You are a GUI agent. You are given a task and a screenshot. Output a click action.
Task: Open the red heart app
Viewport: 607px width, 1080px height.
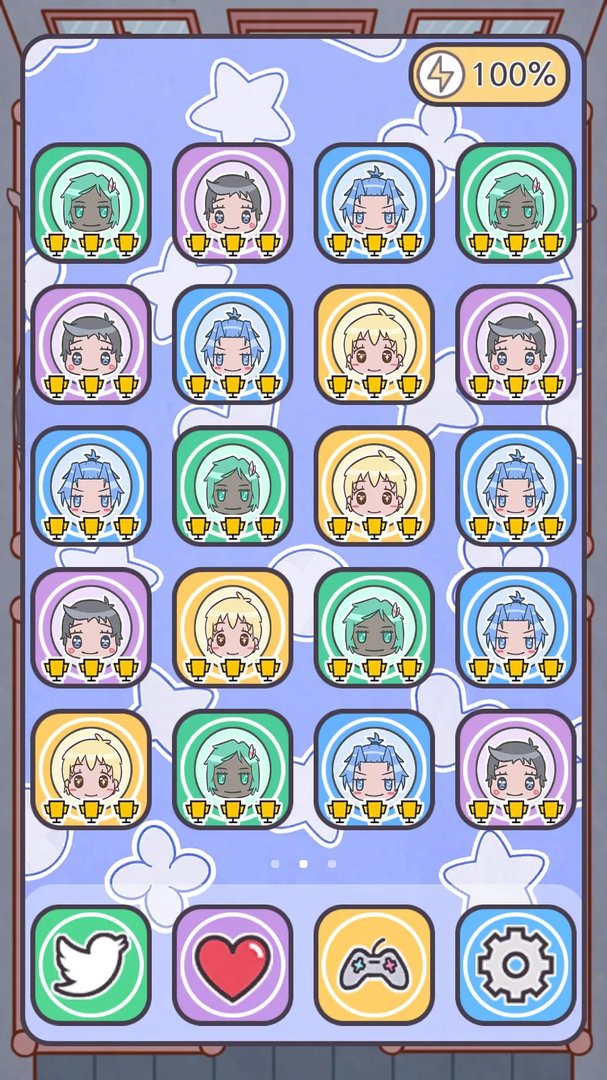pyautogui.click(x=232, y=964)
